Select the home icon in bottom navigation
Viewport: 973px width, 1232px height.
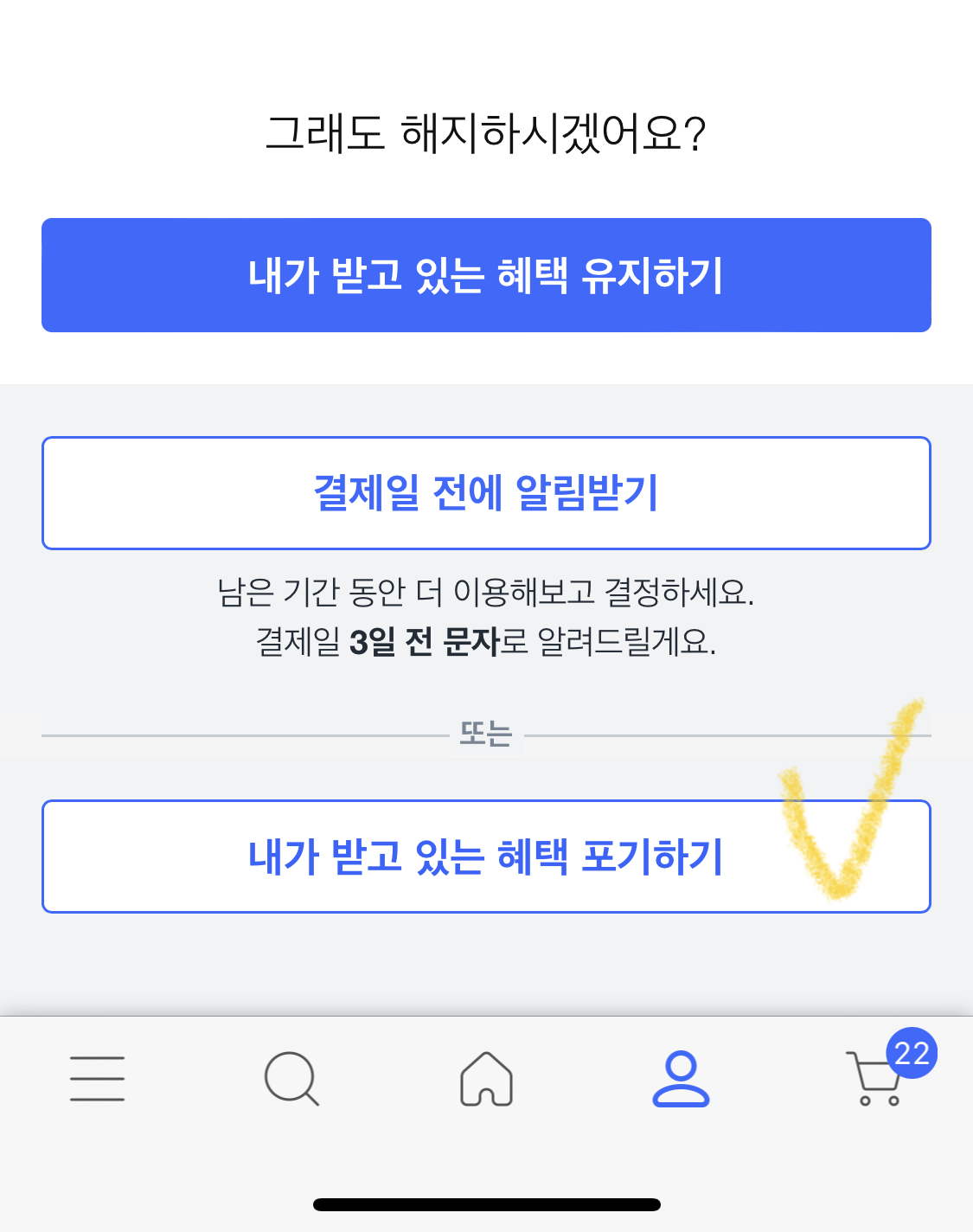486,1078
